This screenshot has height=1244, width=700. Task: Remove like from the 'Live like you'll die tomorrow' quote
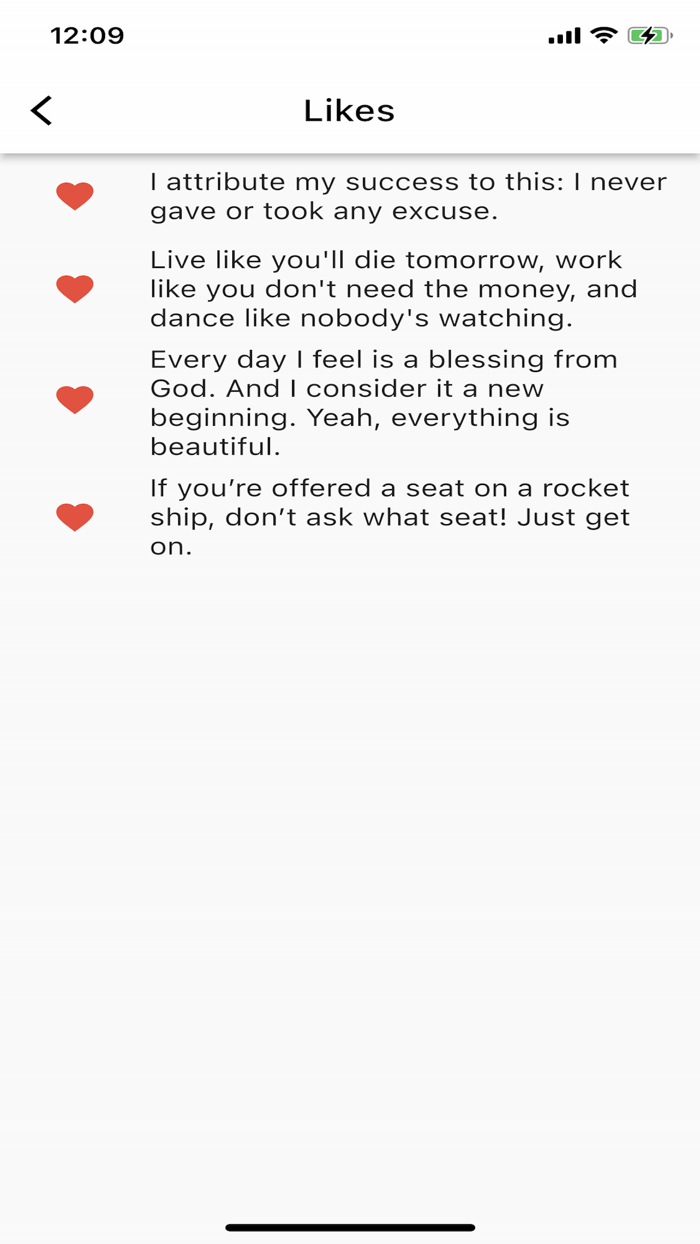(x=75, y=289)
